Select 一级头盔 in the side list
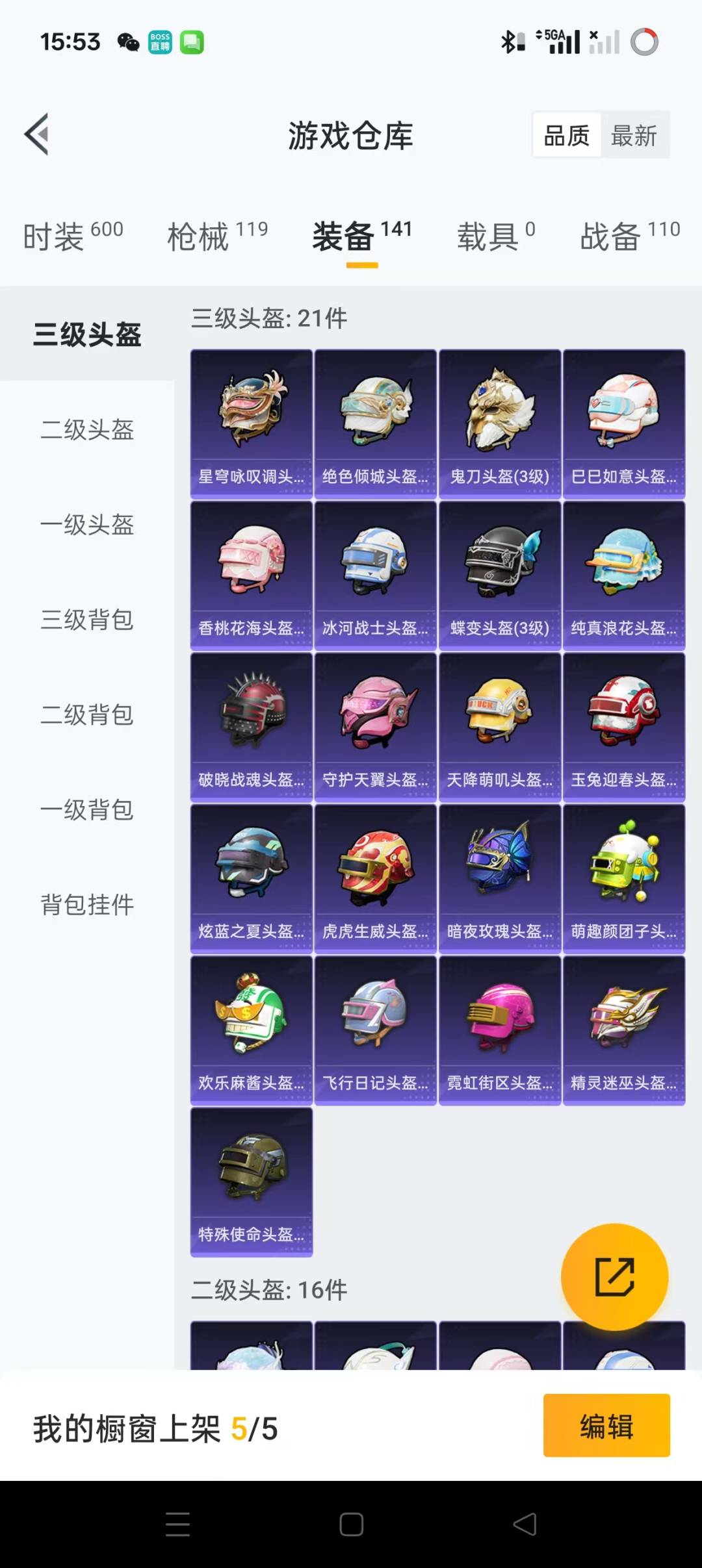Image resolution: width=702 pixels, height=1568 pixels. click(x=87, y=524)
